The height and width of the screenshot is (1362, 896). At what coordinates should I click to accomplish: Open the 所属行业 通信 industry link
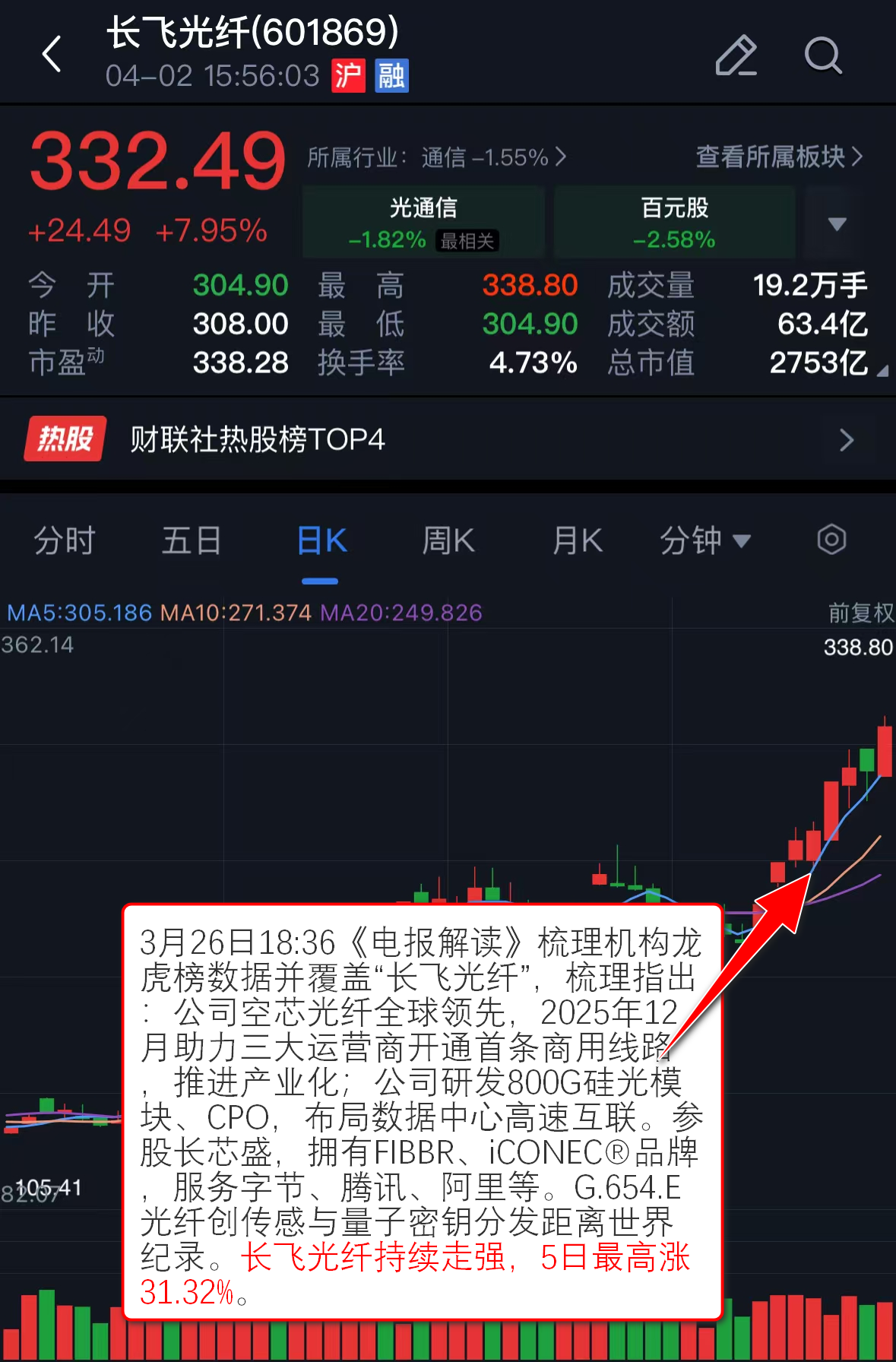tap(437, 157)
